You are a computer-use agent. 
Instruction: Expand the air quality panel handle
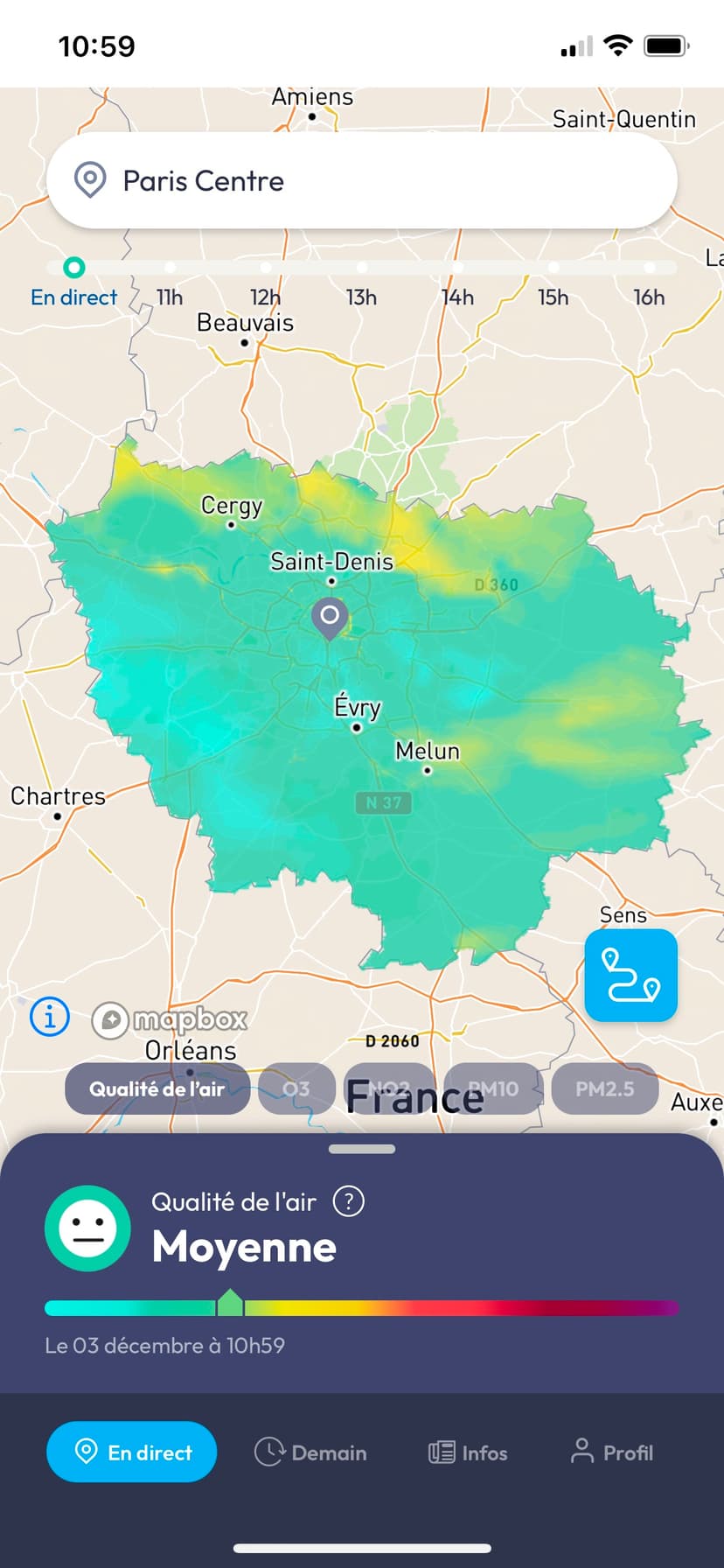point(361,1149)
